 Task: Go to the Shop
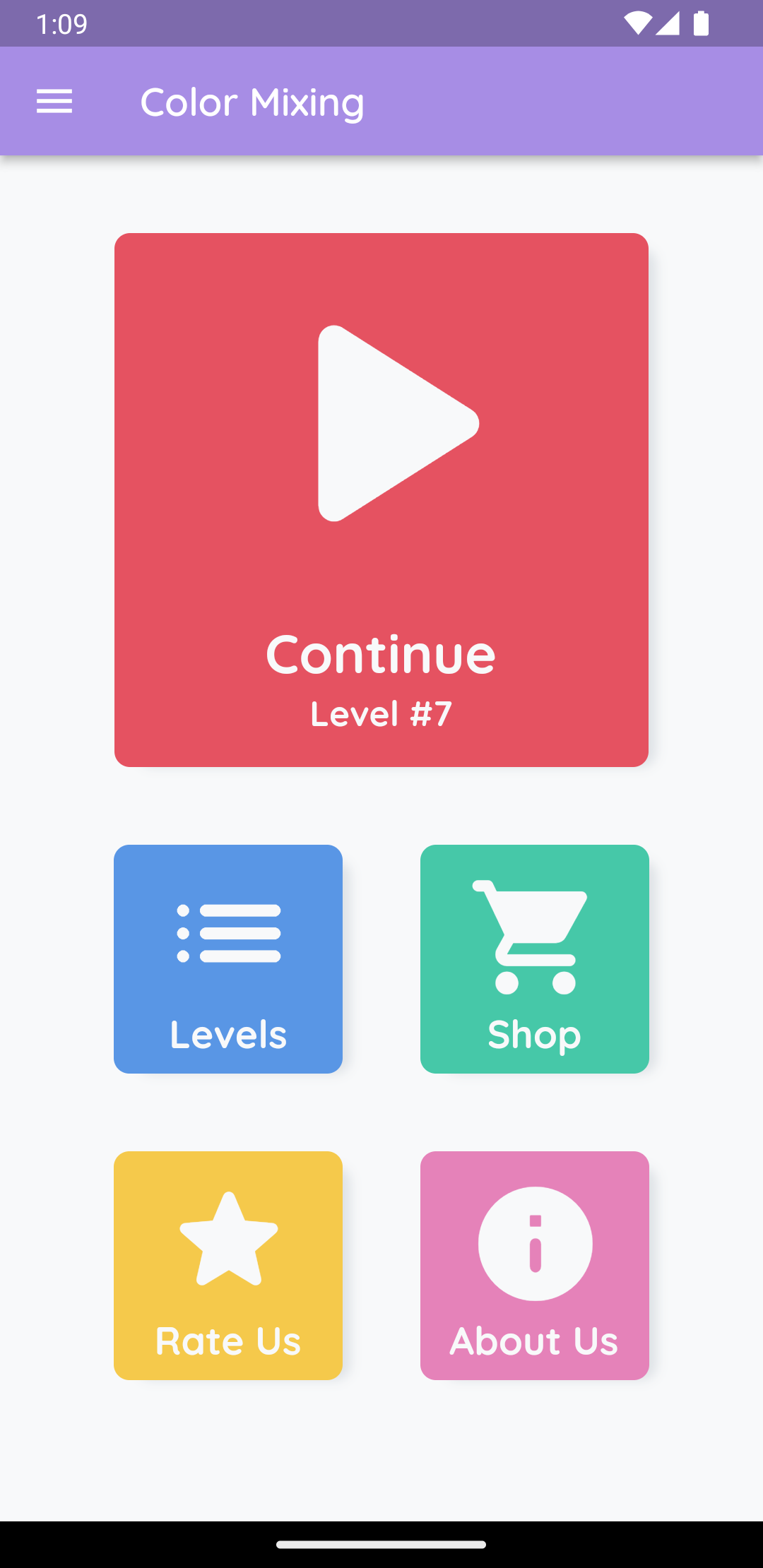(535, 959)
